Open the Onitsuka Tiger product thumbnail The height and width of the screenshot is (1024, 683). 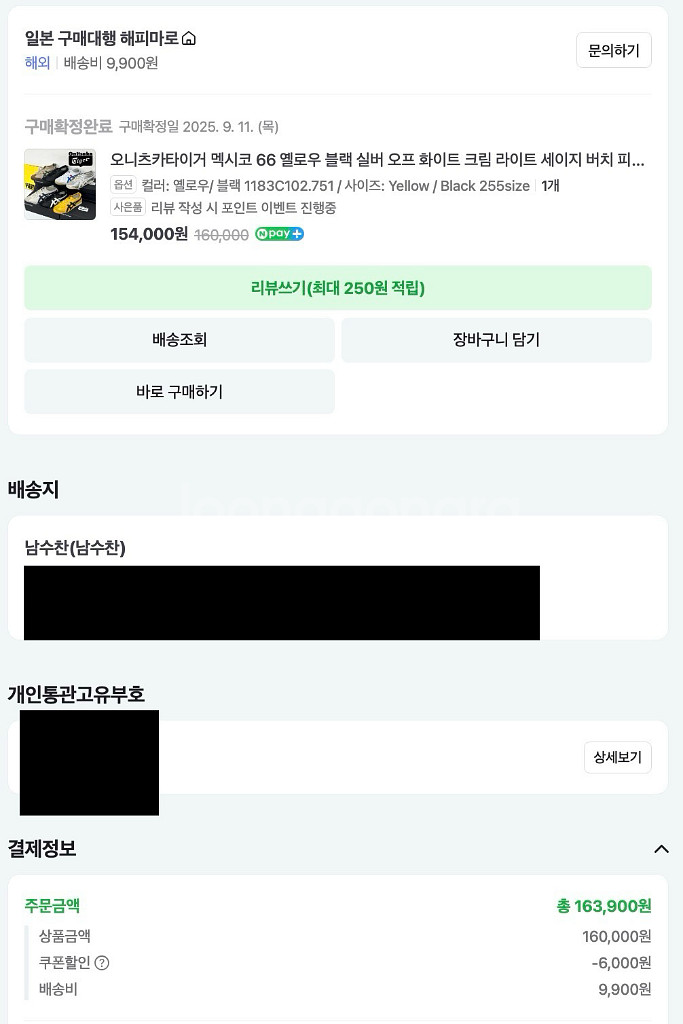click(x=60, y=184)
